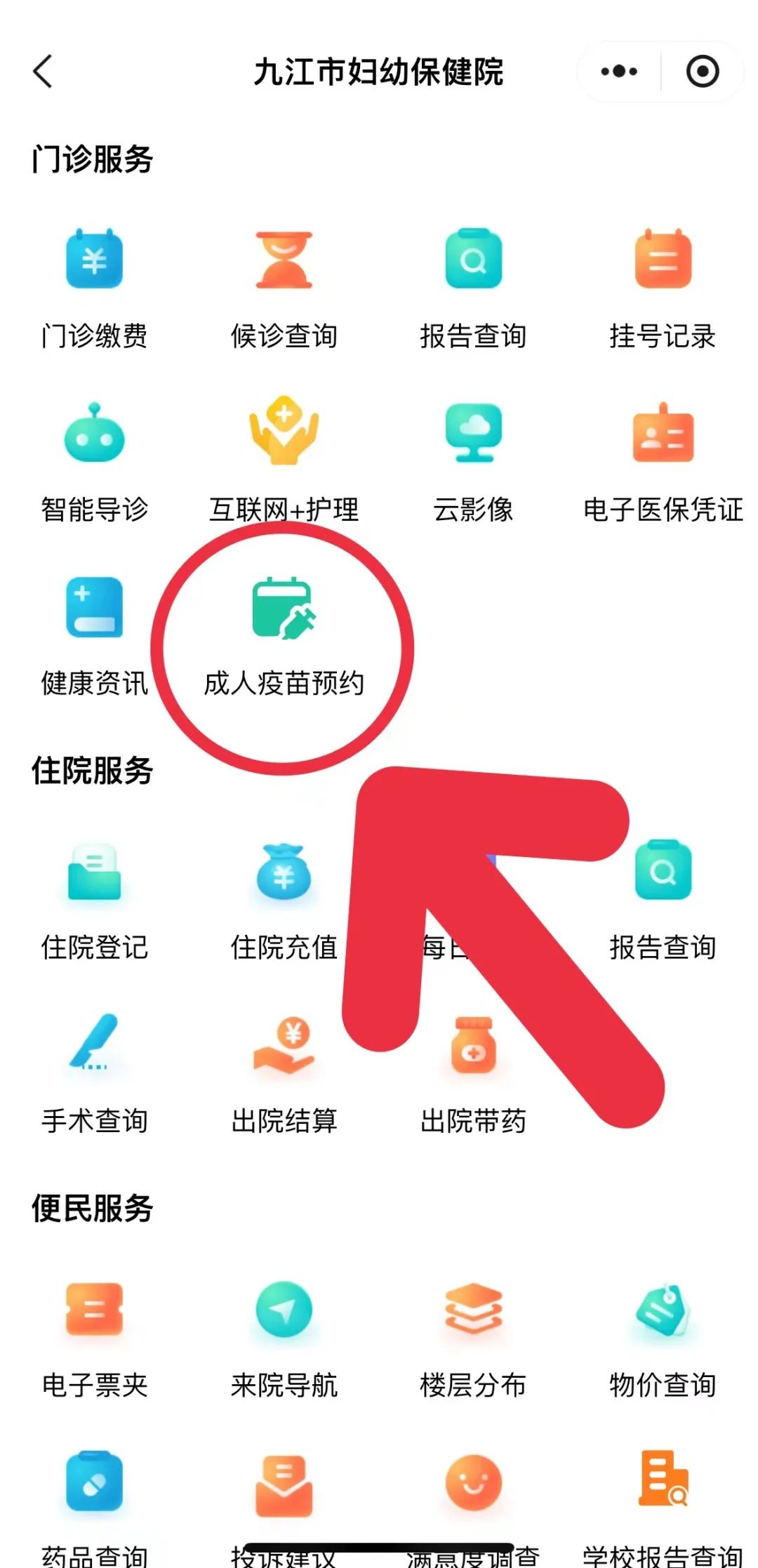Open 电子医保凭证

tap(663, 461)
